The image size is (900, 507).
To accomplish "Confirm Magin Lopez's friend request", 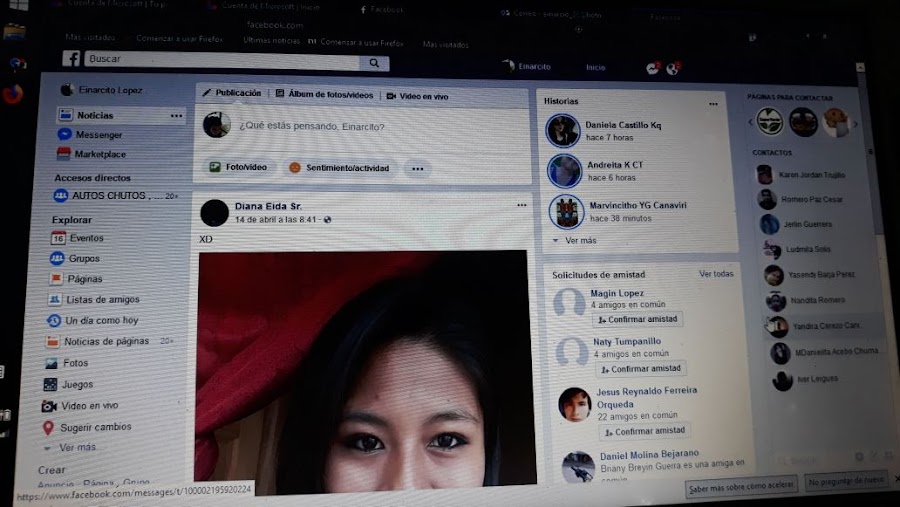I will coord(638,319).
